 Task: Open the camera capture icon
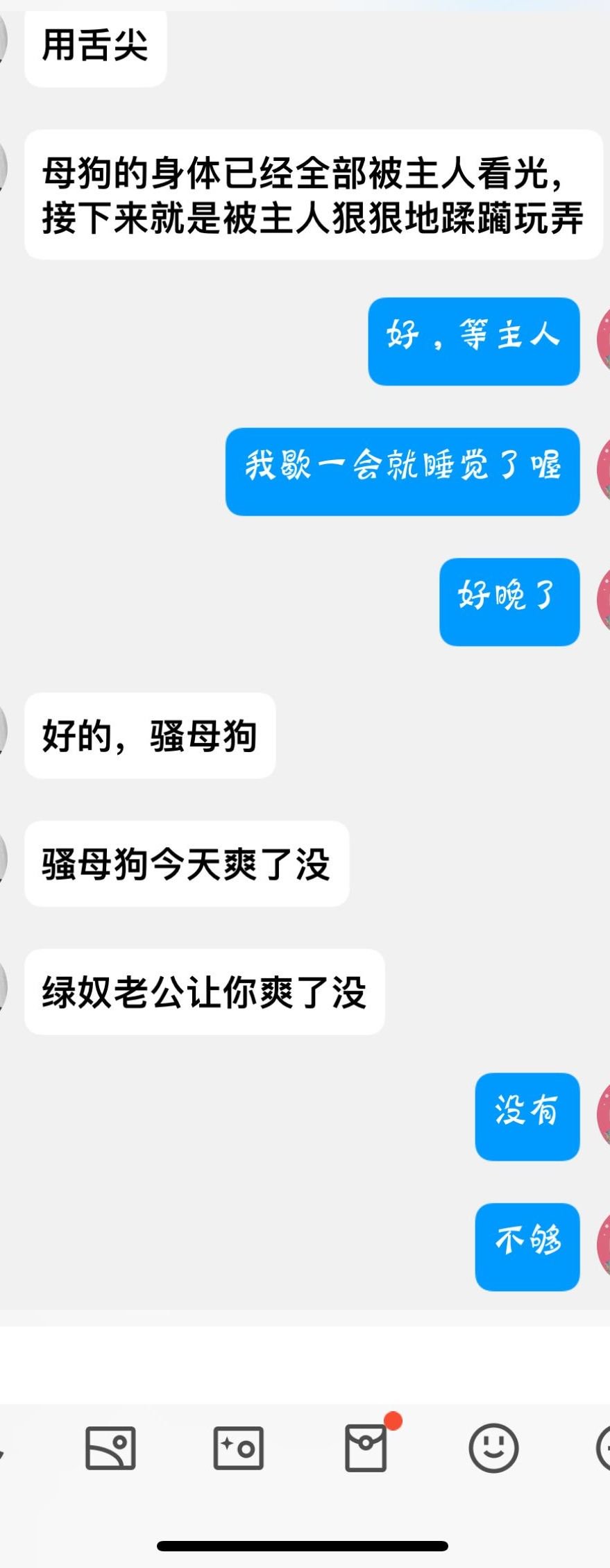pos(238,1449)
